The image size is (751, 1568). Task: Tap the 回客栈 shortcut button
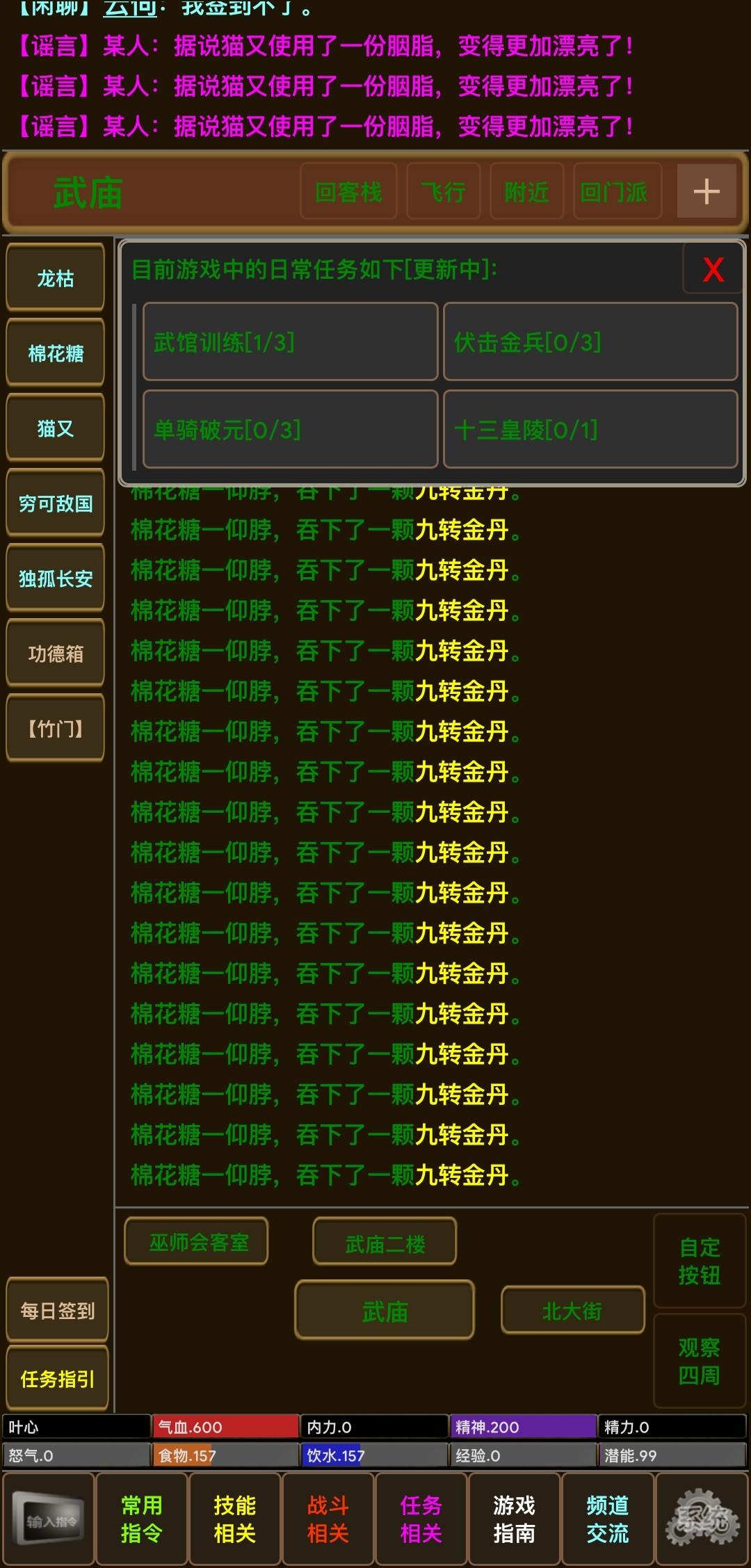[x=348, y=192]
